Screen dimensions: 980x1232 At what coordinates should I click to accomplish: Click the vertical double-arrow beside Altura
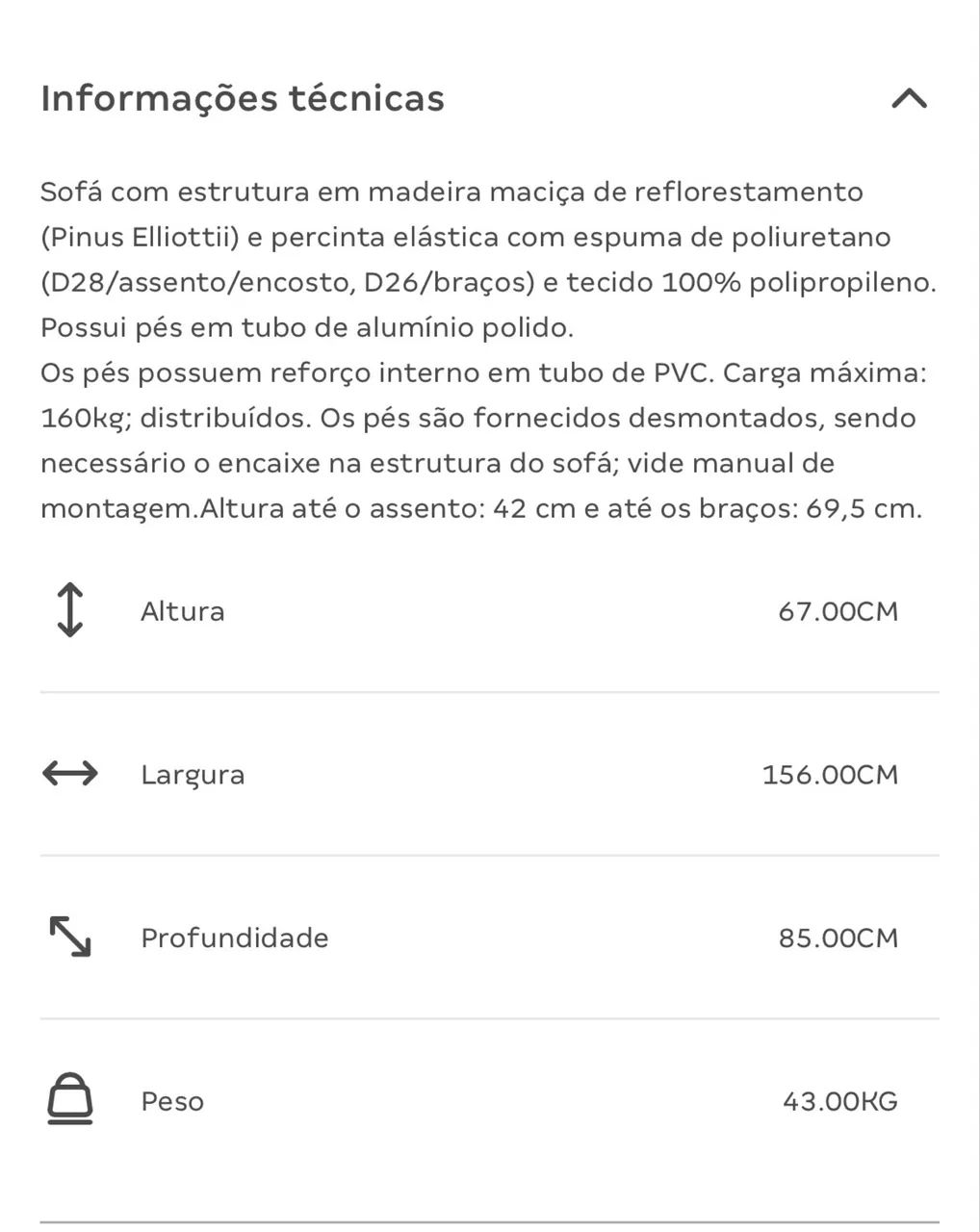tap(68, 610)
